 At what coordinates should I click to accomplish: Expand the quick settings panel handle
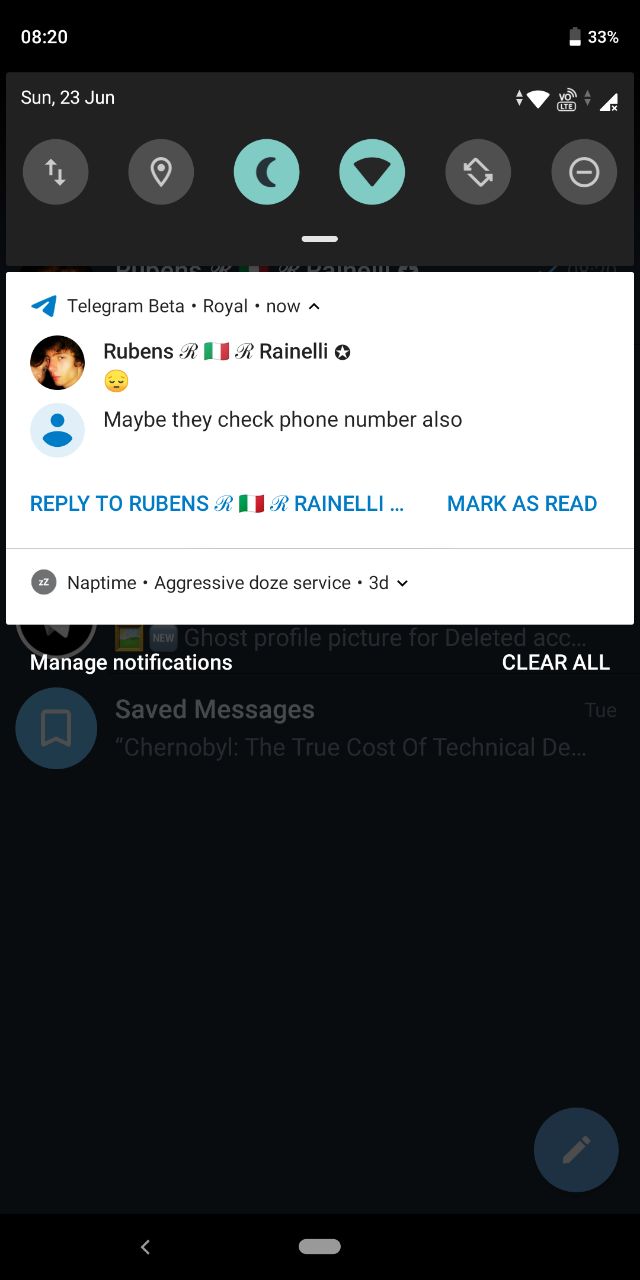tap(320, 239)
